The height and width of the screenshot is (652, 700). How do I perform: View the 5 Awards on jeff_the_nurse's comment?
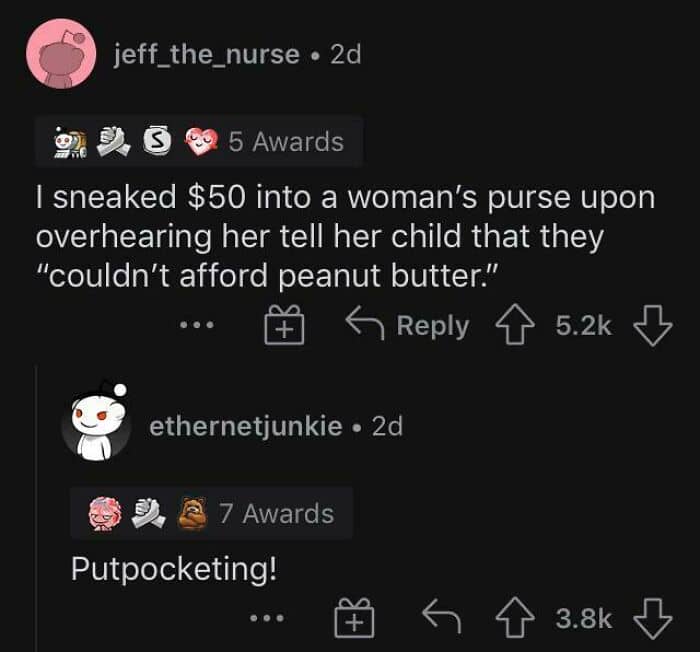(x=199, y=141)
